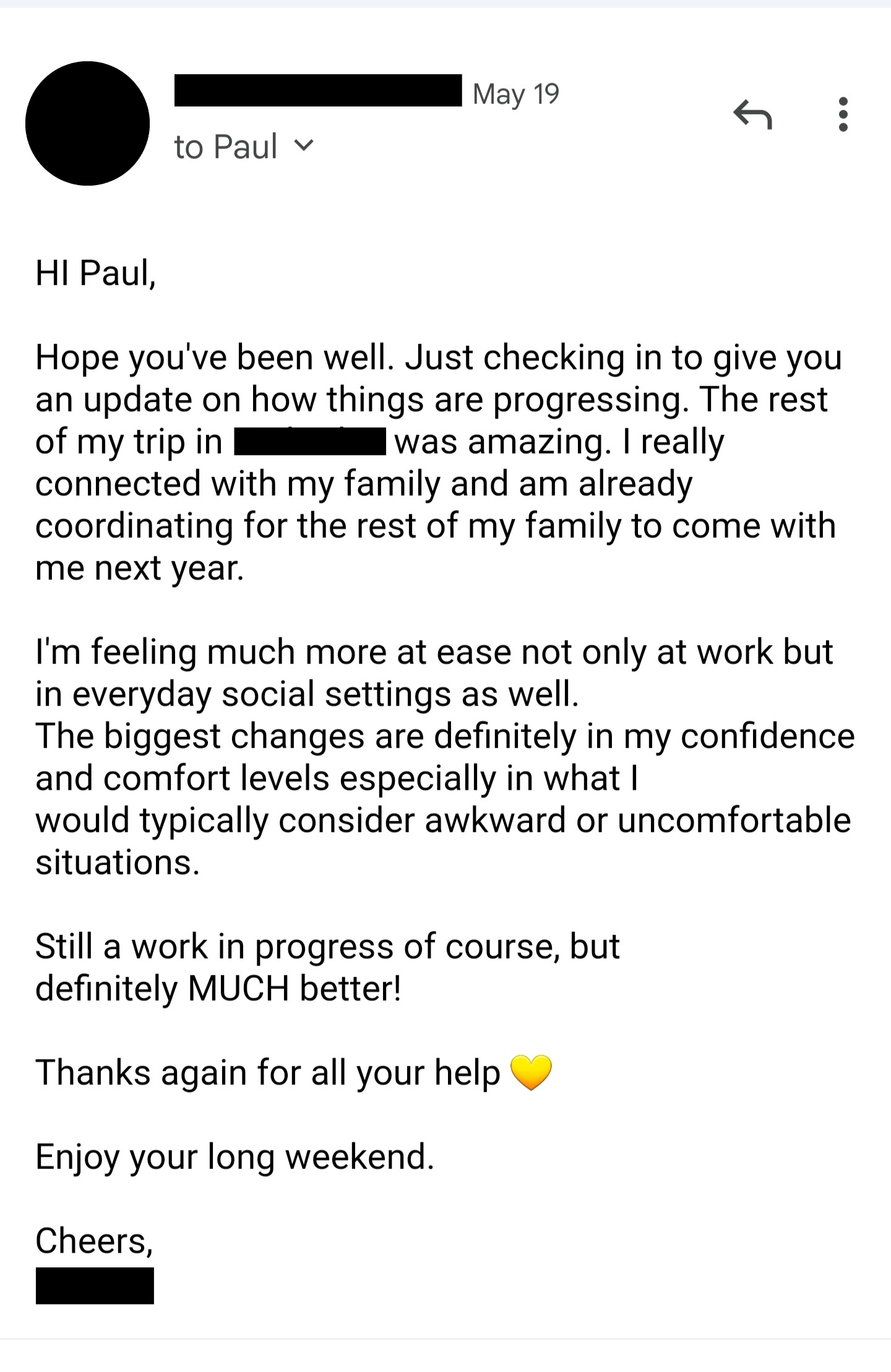Open the email's overflow menu
This screenshot has width=891, height=1372.
[842, 114]
